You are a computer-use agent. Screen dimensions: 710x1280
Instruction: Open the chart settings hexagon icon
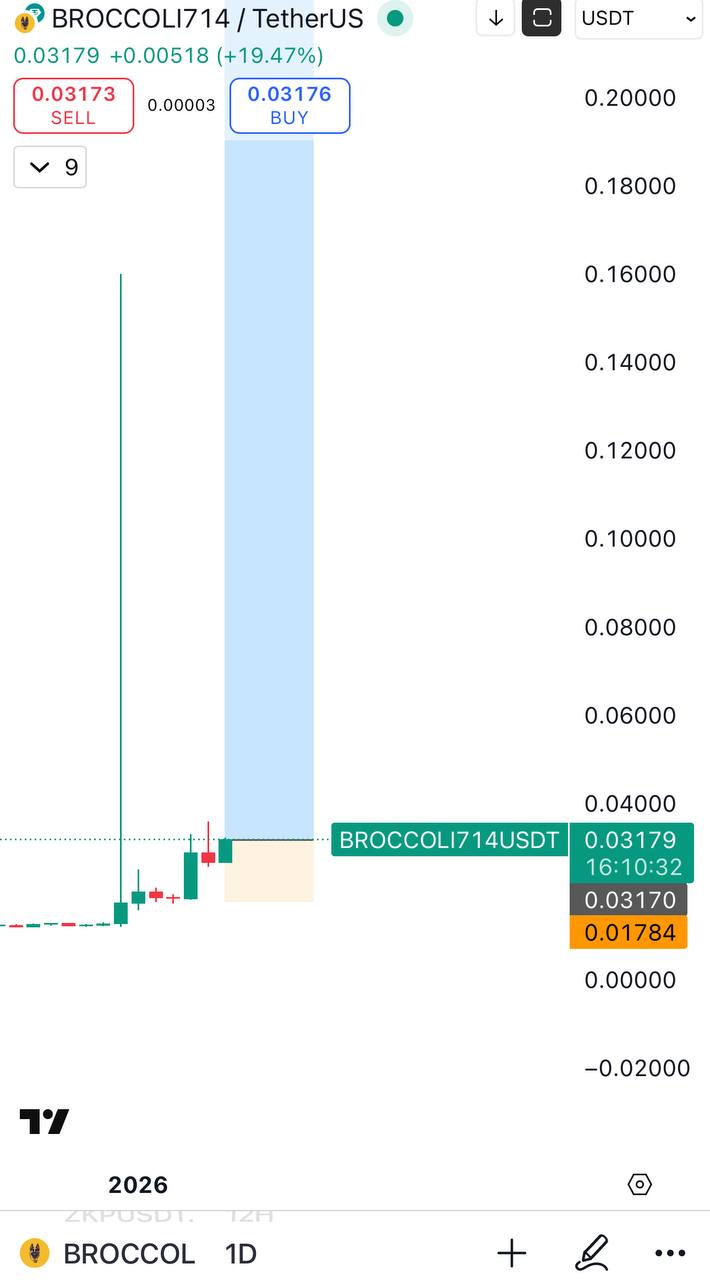click(639, 1185)
